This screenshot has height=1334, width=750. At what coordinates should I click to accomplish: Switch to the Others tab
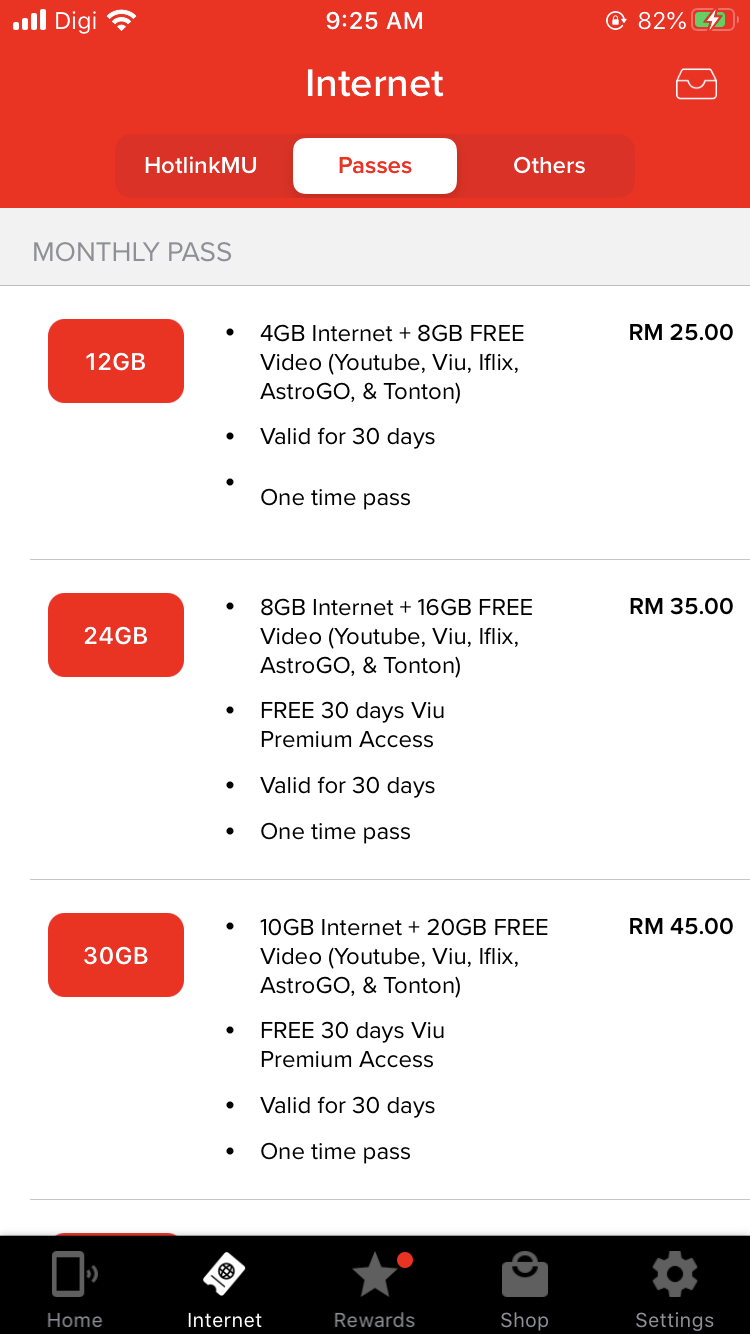click(x=549, y=166)
